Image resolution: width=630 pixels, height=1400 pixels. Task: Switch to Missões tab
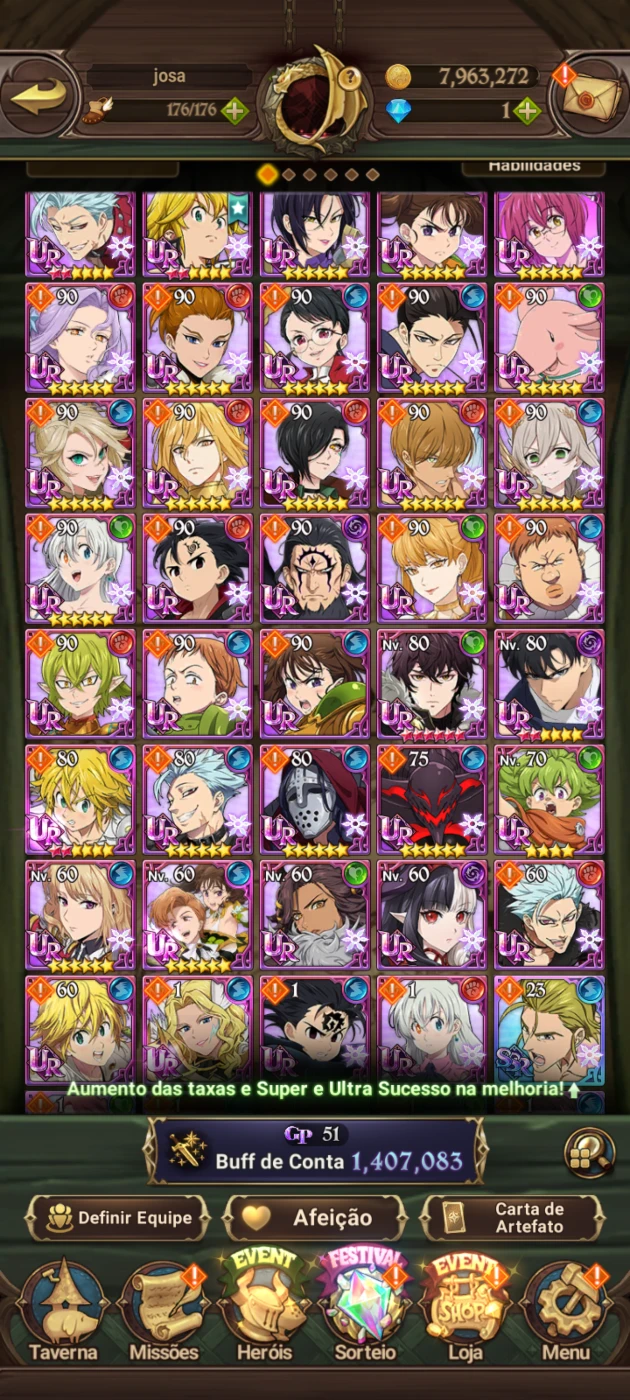pyautogui.click(x=164, y=1312)
